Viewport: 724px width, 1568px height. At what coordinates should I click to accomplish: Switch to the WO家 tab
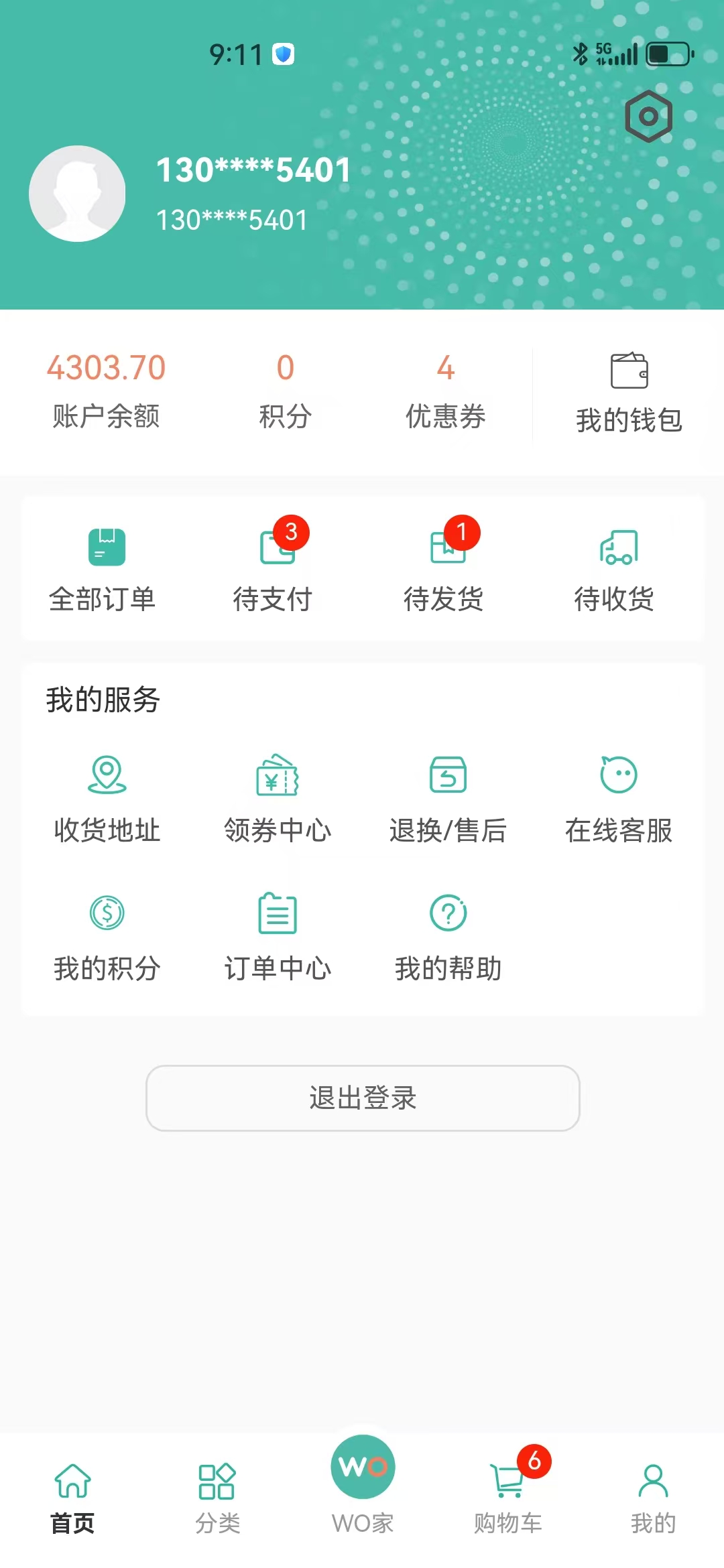(x=363, y=1486)
